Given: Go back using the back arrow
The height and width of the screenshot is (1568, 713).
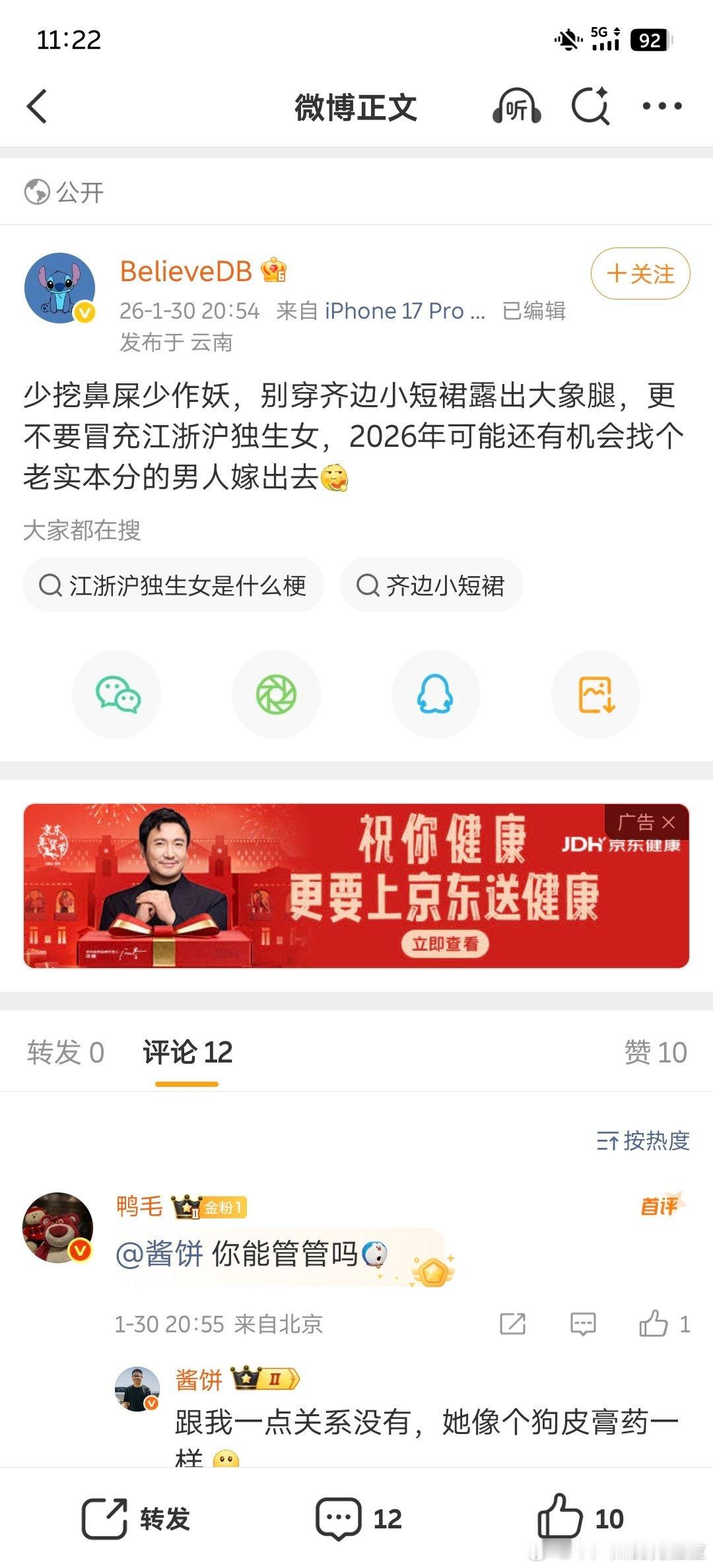Looking at the screenshot, I should [x=38, y=106].
